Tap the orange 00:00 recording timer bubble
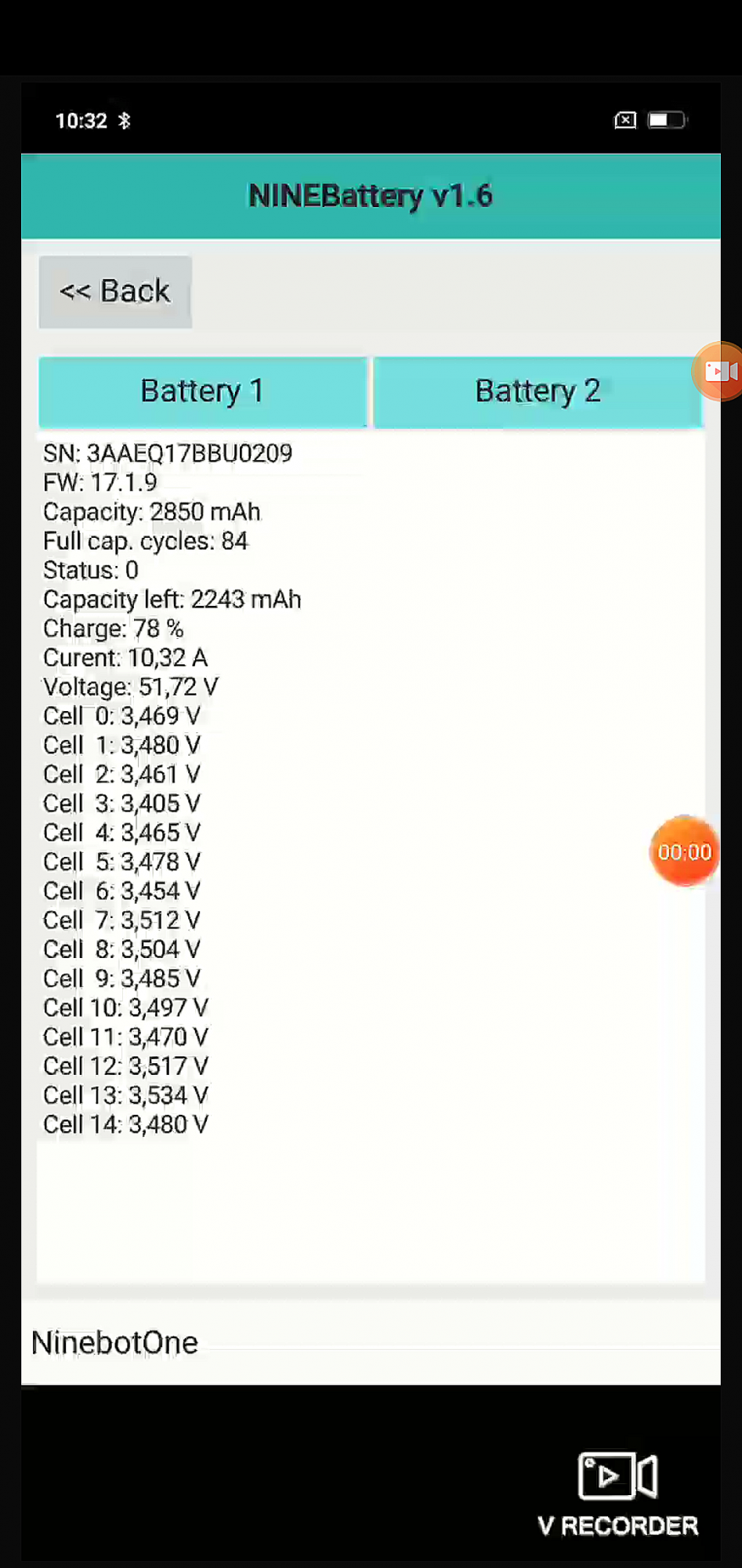 (684, 852)
